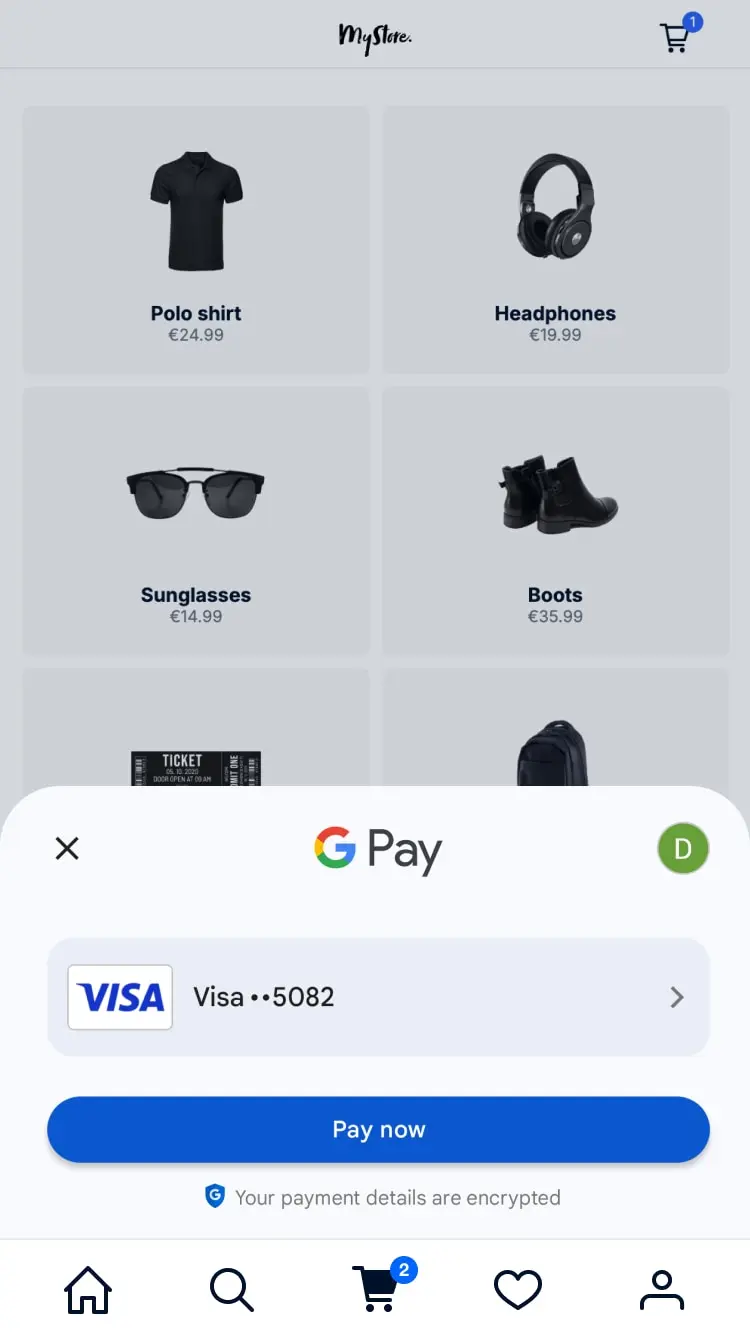Tap the Google Pay logo
The height and width of the screenshot is (1334, 750).
(x=377, y=849)
